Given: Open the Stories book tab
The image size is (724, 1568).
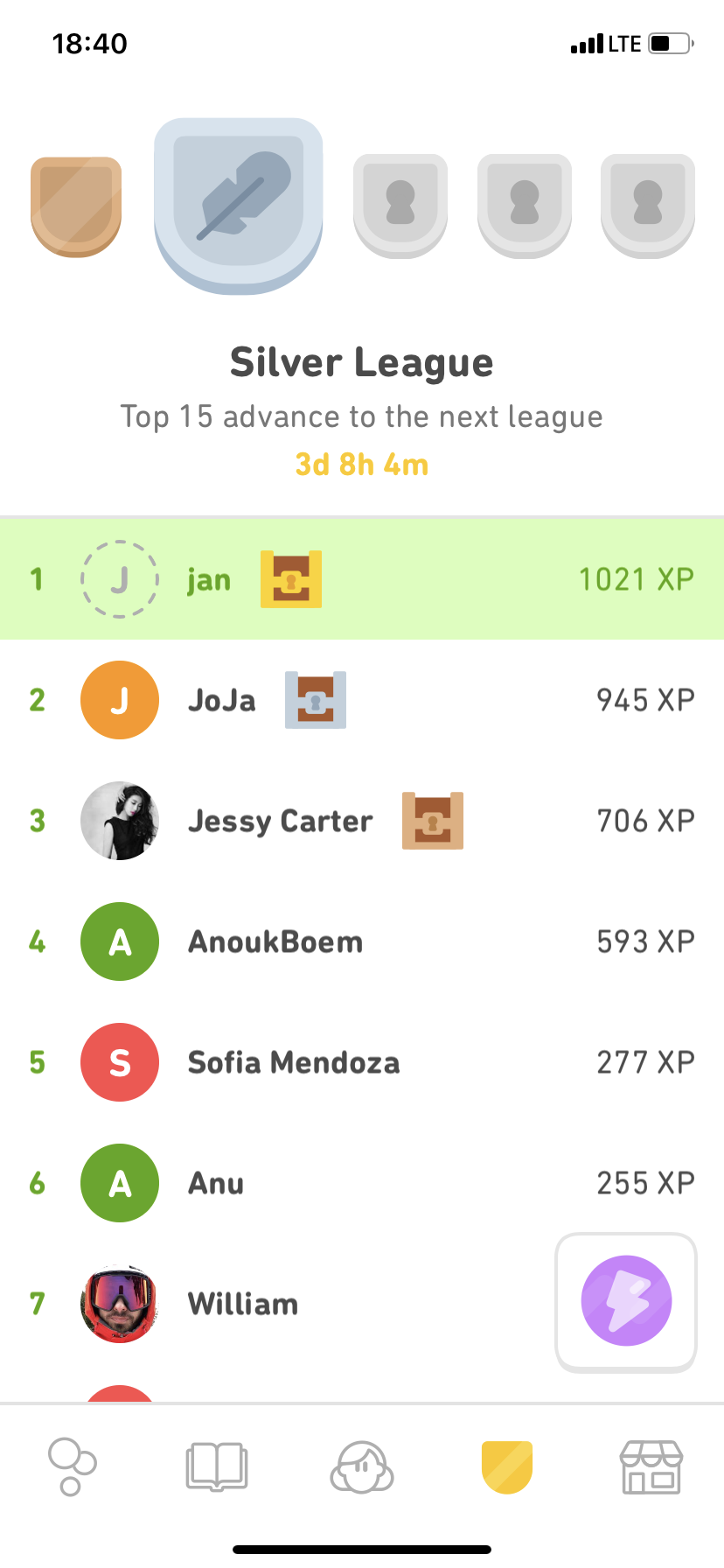Looking at the screenshot, I should (217, 1466).
